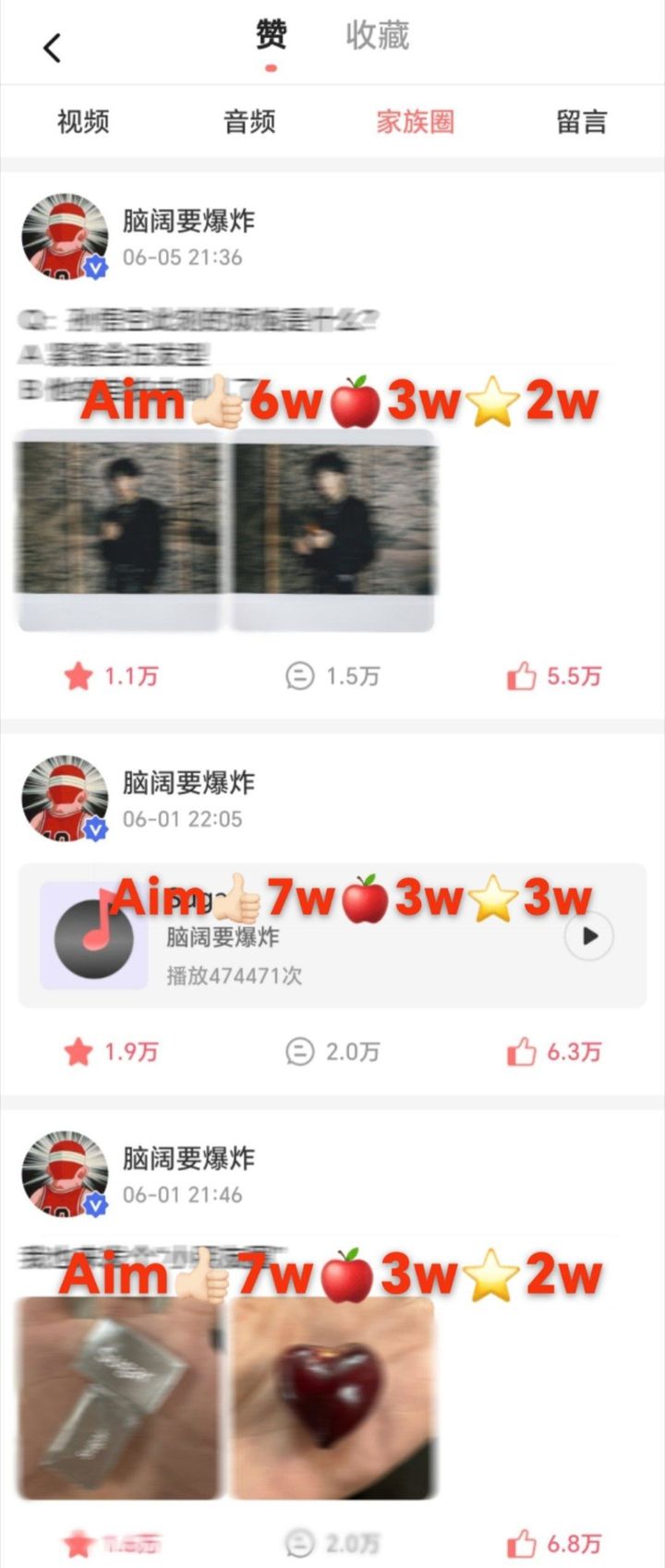Switch to the 收藏 tab

[377, 36]
